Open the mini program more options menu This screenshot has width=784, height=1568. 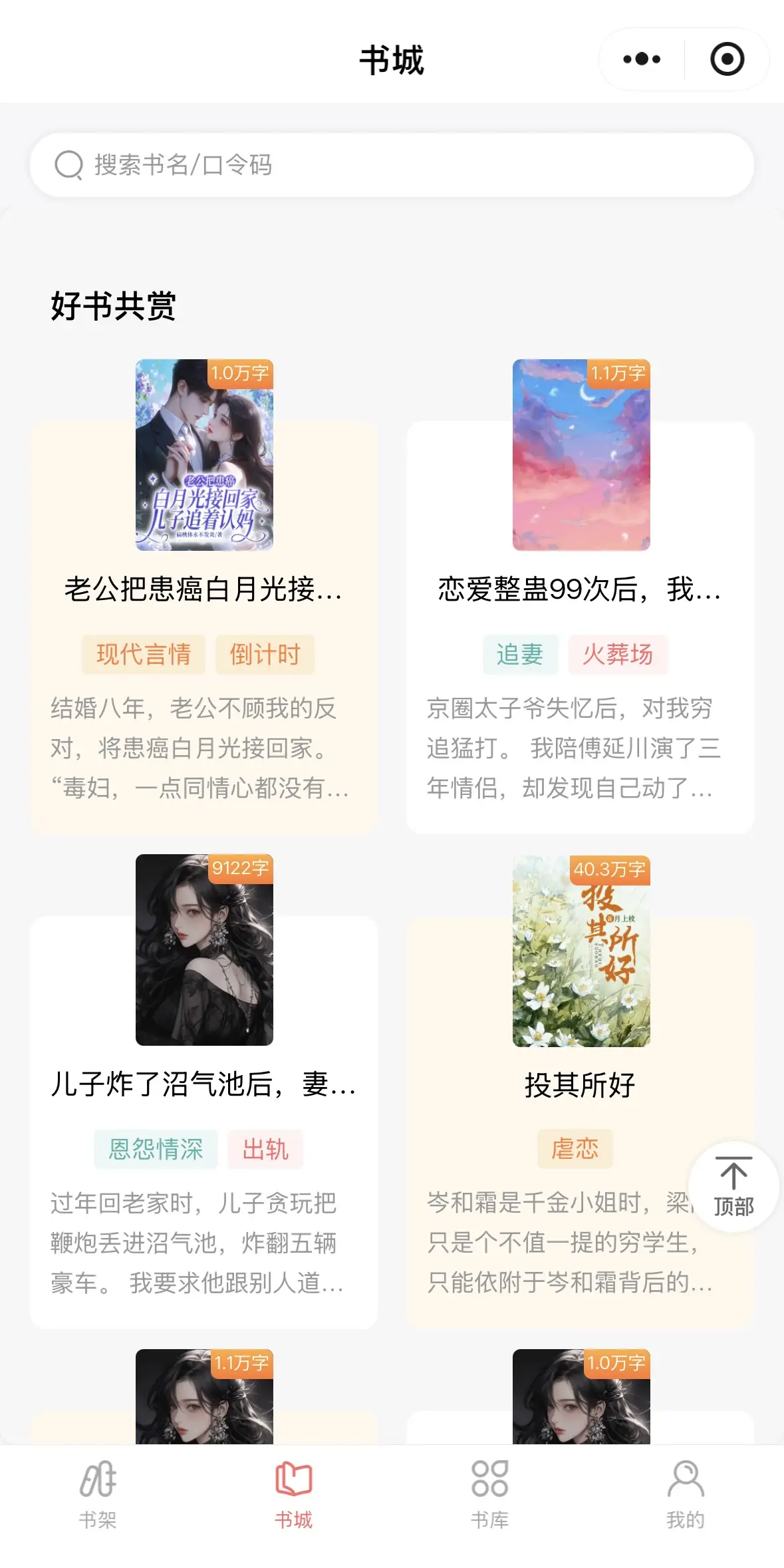pyautogui.click(x=642, y=59)
